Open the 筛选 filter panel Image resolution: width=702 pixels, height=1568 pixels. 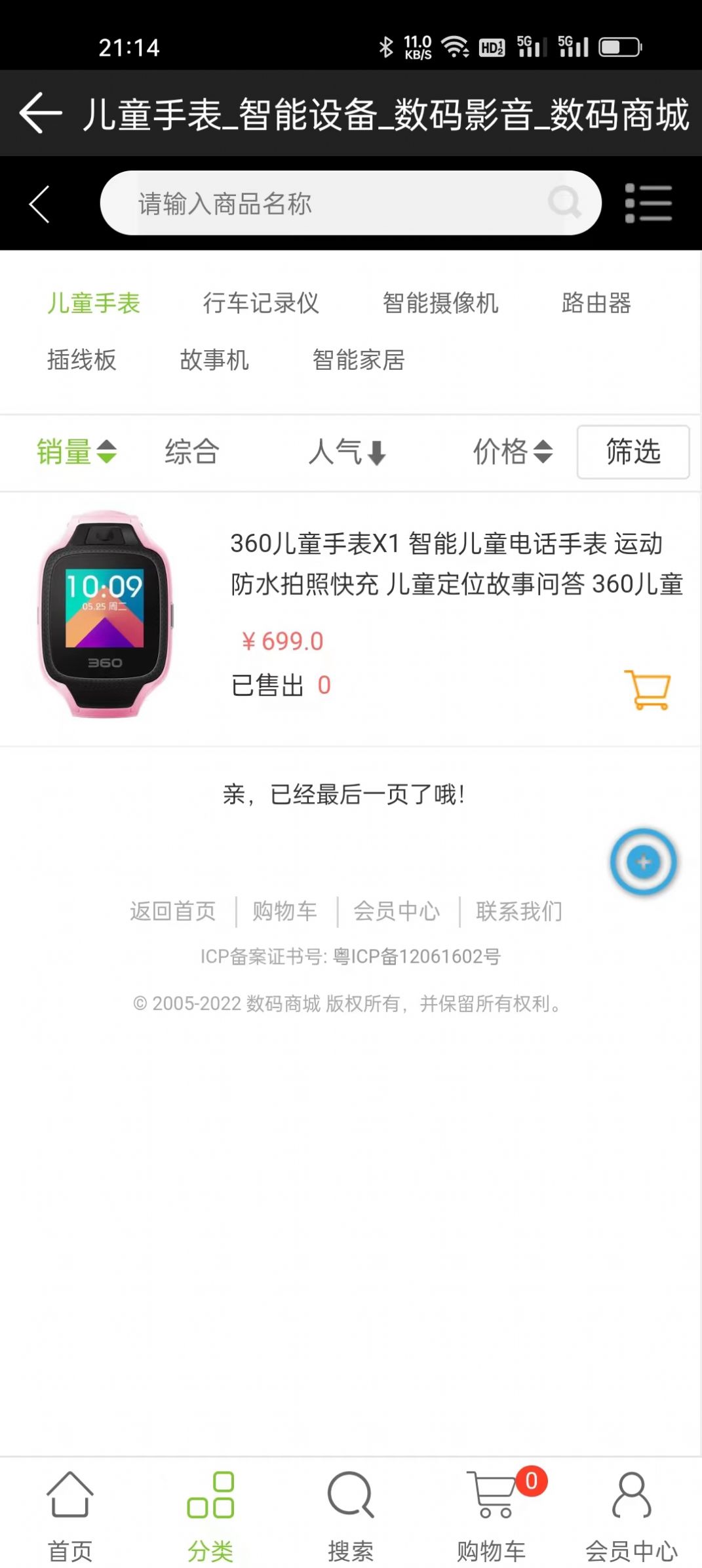(632, 452)
